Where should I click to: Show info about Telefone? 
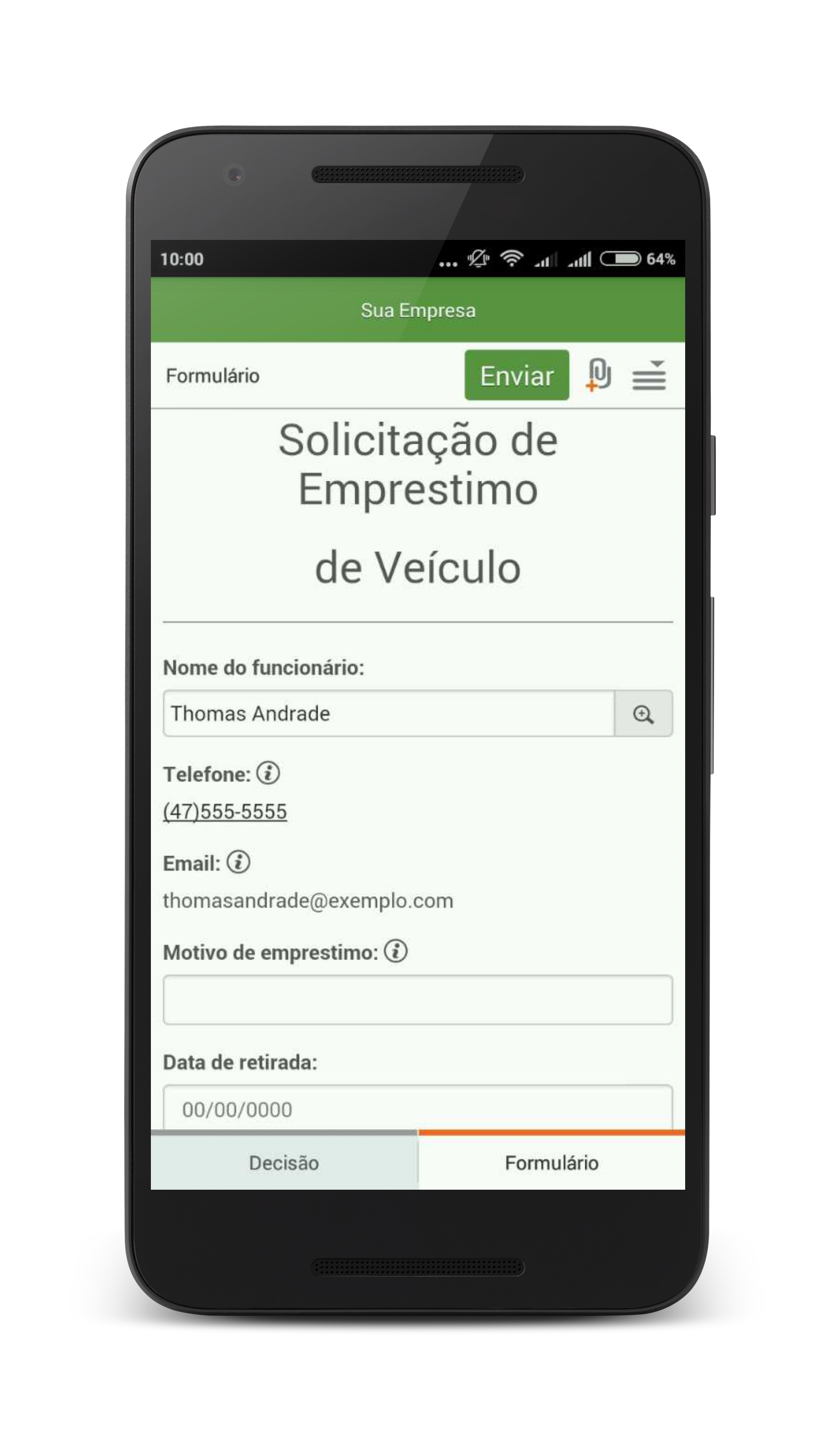[268, 773]
